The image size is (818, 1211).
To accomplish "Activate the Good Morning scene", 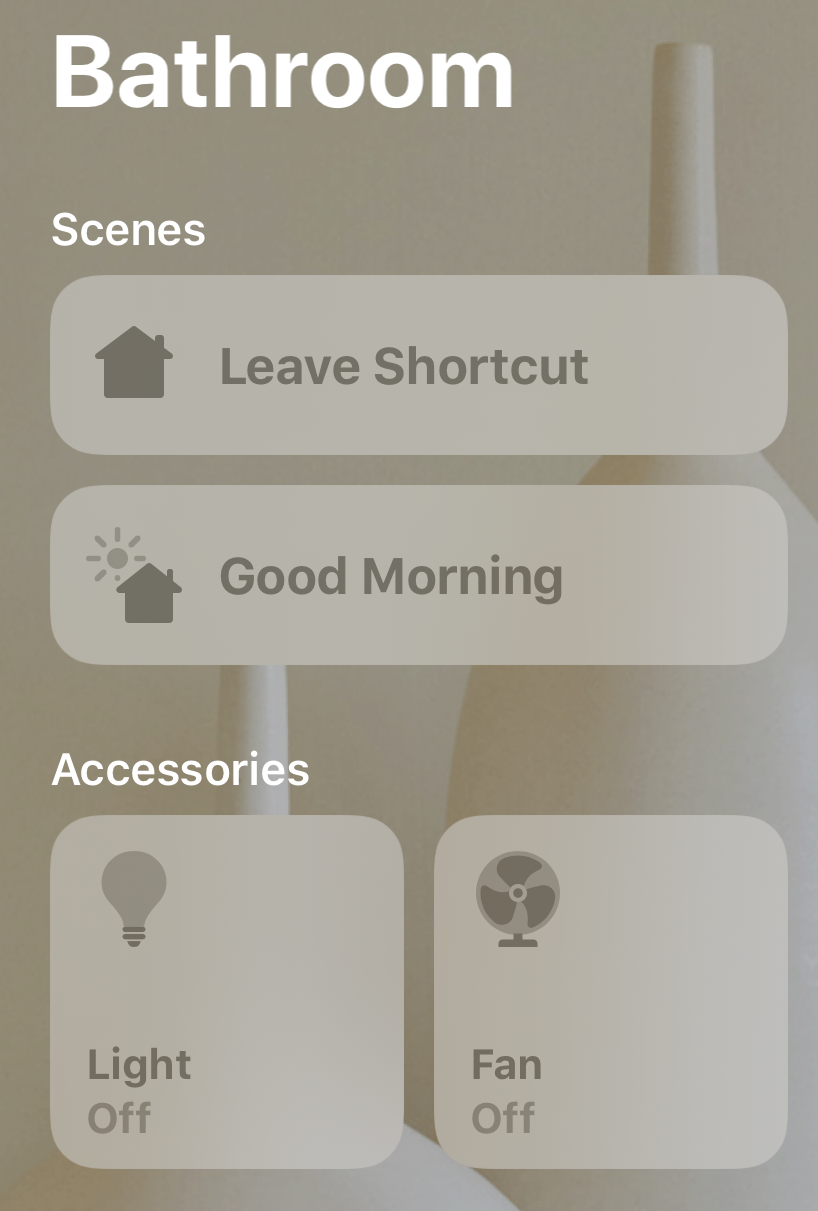I will click(418, 575).
